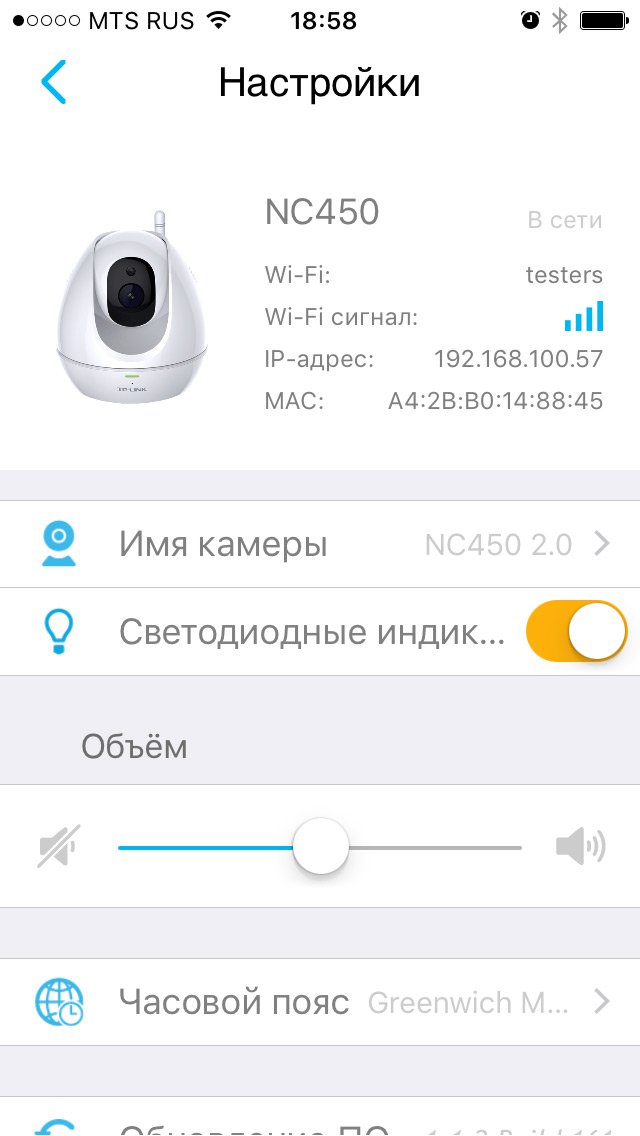Open the Имя камеры setting

pyautogui.click(x=320, y=544)
